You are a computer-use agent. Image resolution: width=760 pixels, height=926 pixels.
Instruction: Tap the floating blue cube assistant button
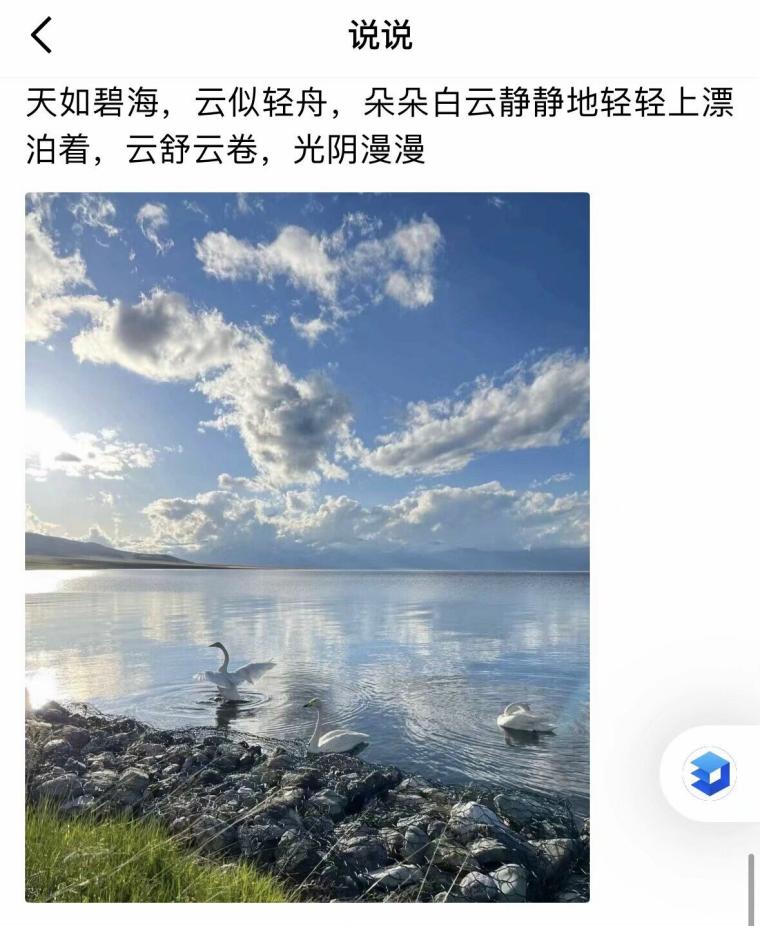click(x=710, y=774)
